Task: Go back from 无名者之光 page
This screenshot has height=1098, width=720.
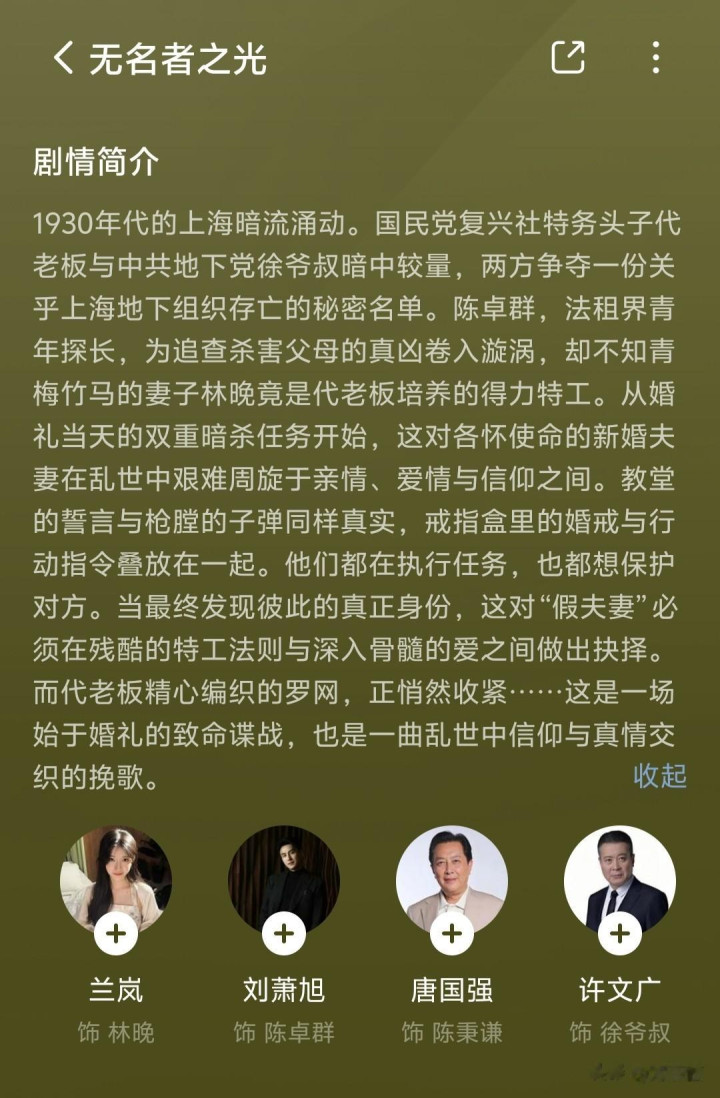Action: pyautogui.click(x=63, y=58)
